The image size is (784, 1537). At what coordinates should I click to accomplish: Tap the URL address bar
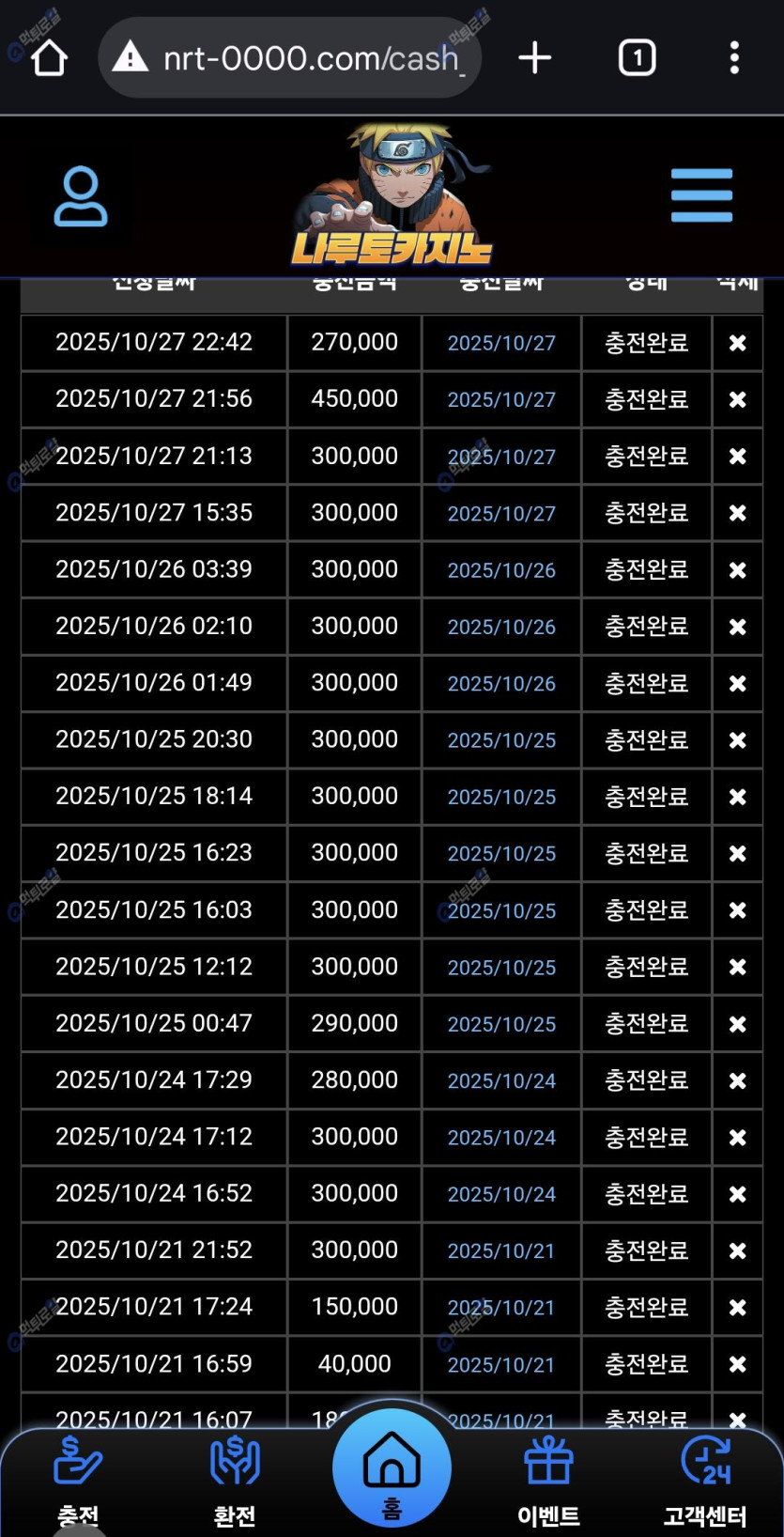tap(291, 58)
